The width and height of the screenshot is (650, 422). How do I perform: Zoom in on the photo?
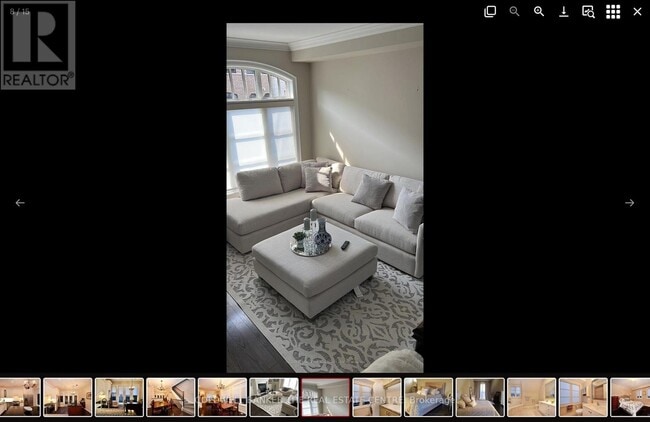pyautogui.click(x=539, y=12)
